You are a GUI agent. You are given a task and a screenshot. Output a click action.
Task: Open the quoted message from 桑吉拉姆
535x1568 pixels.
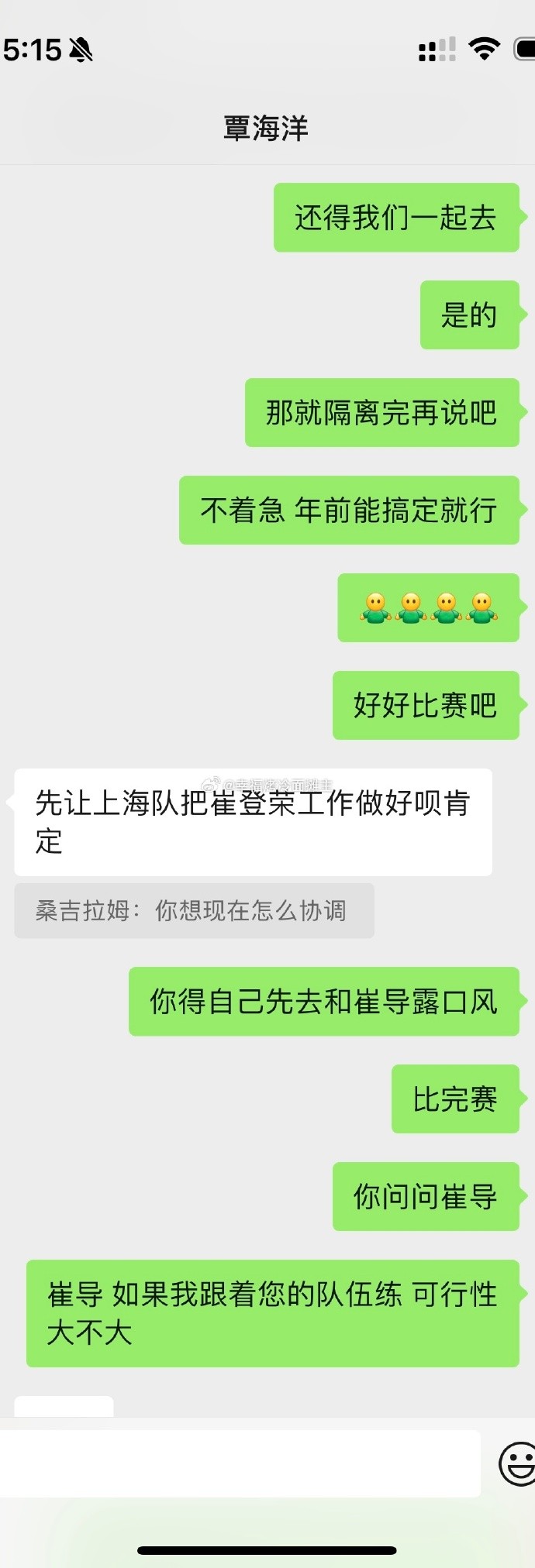(x=194, y=911)
